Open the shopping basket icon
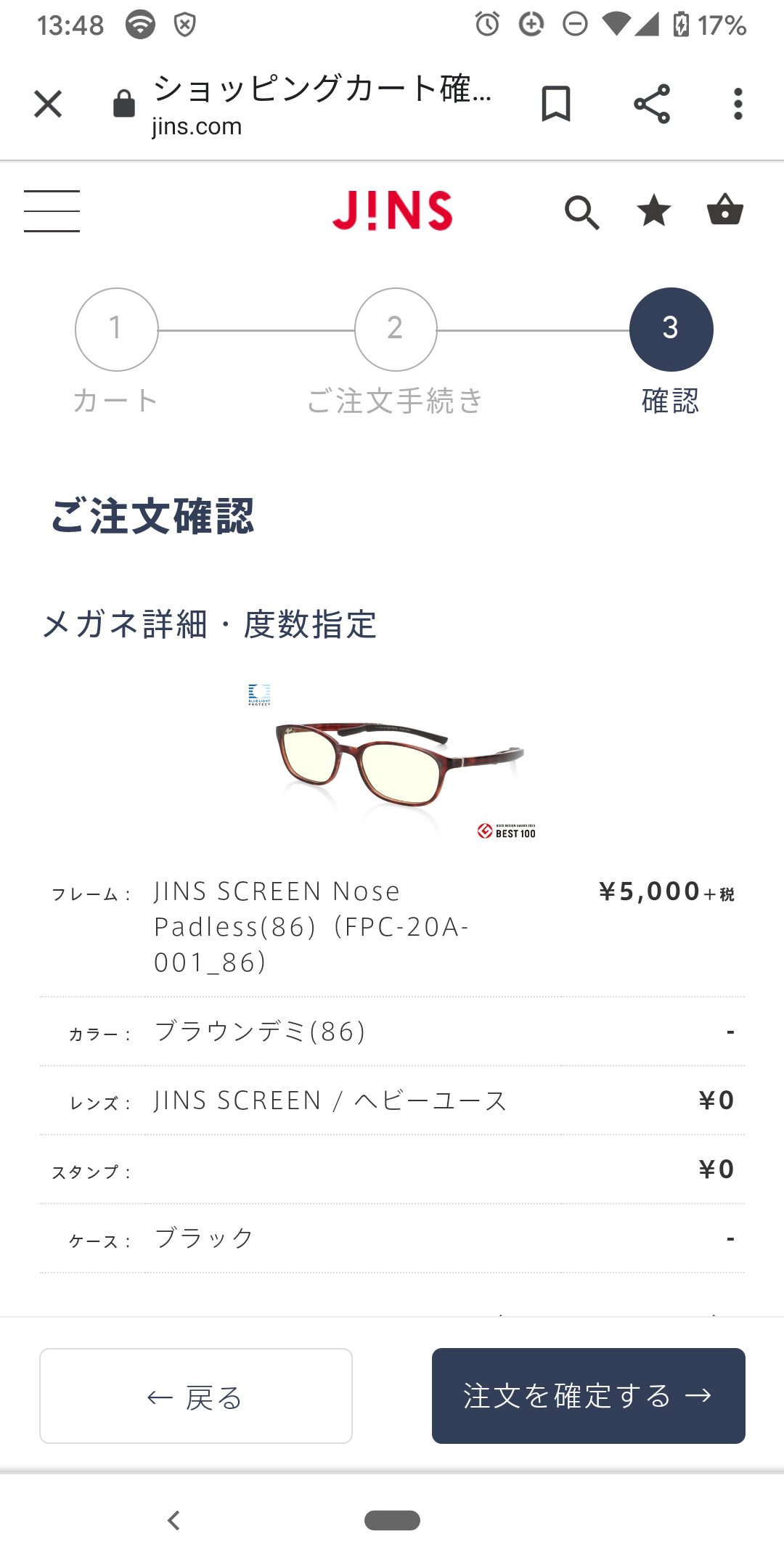The height and width of the screenshot is (1568, 784). pyautogui.click(x=725, y=210)
